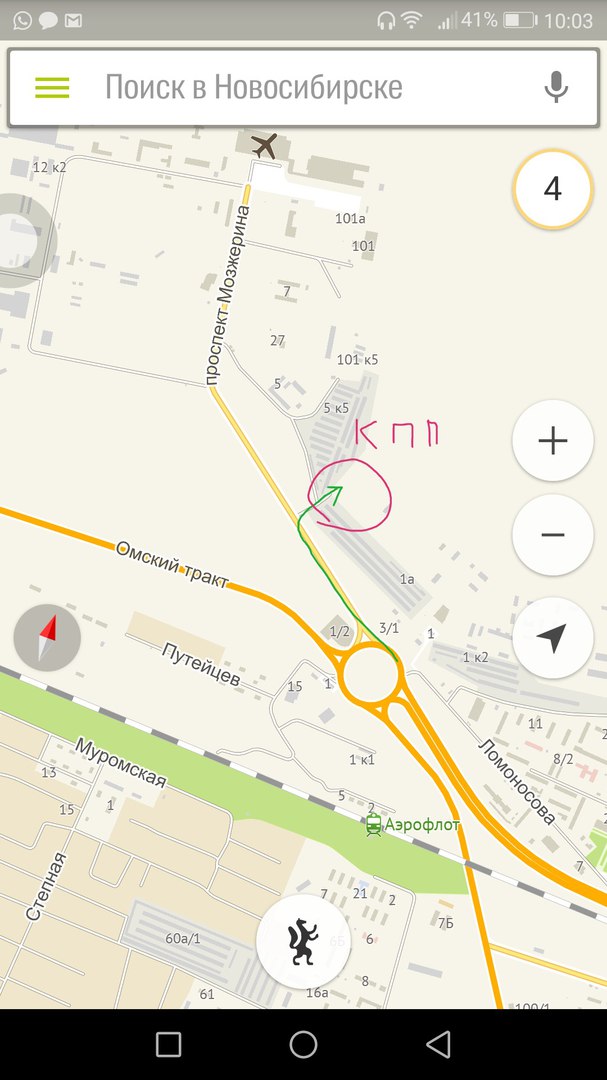Reset map orientation with the compass
This screenshot has width=607, height=1080.
click(x=47, y=637)
